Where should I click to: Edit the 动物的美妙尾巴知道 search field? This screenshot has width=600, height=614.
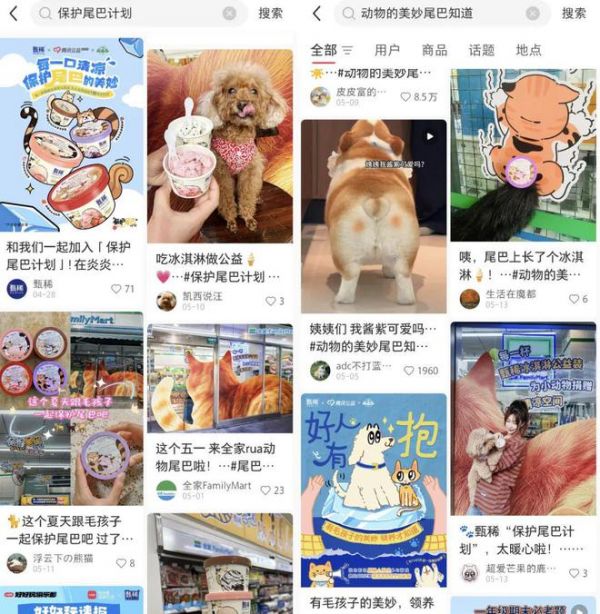[430, 13]
